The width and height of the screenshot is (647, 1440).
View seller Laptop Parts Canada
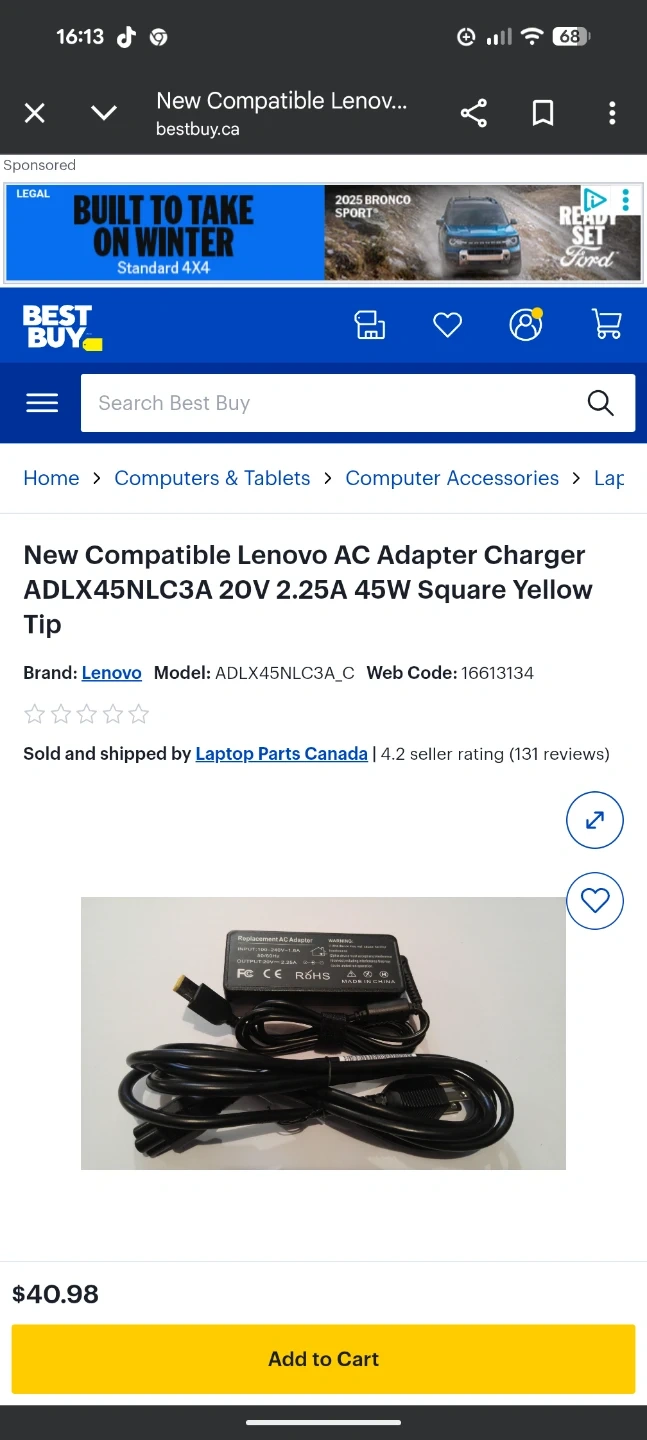(281, 754)
